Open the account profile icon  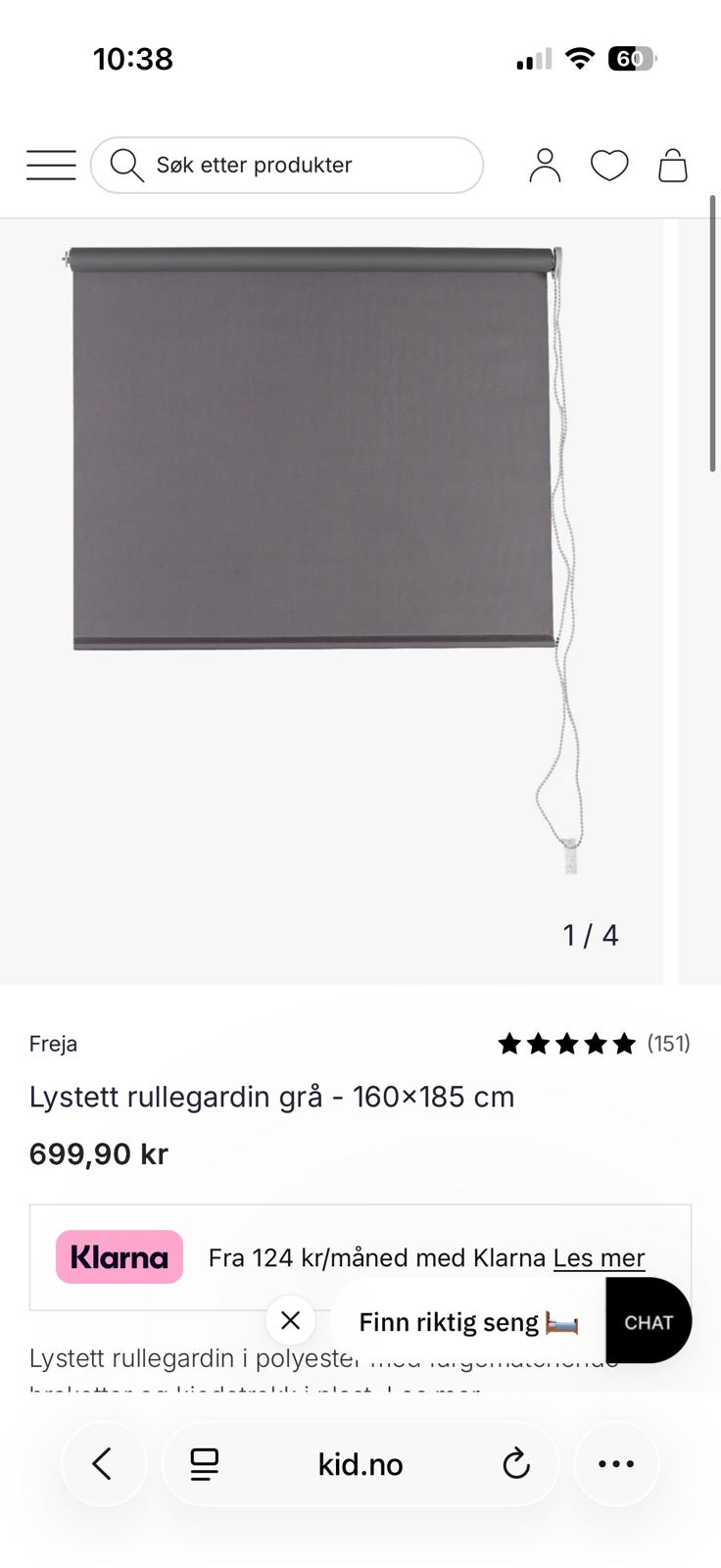546,165
